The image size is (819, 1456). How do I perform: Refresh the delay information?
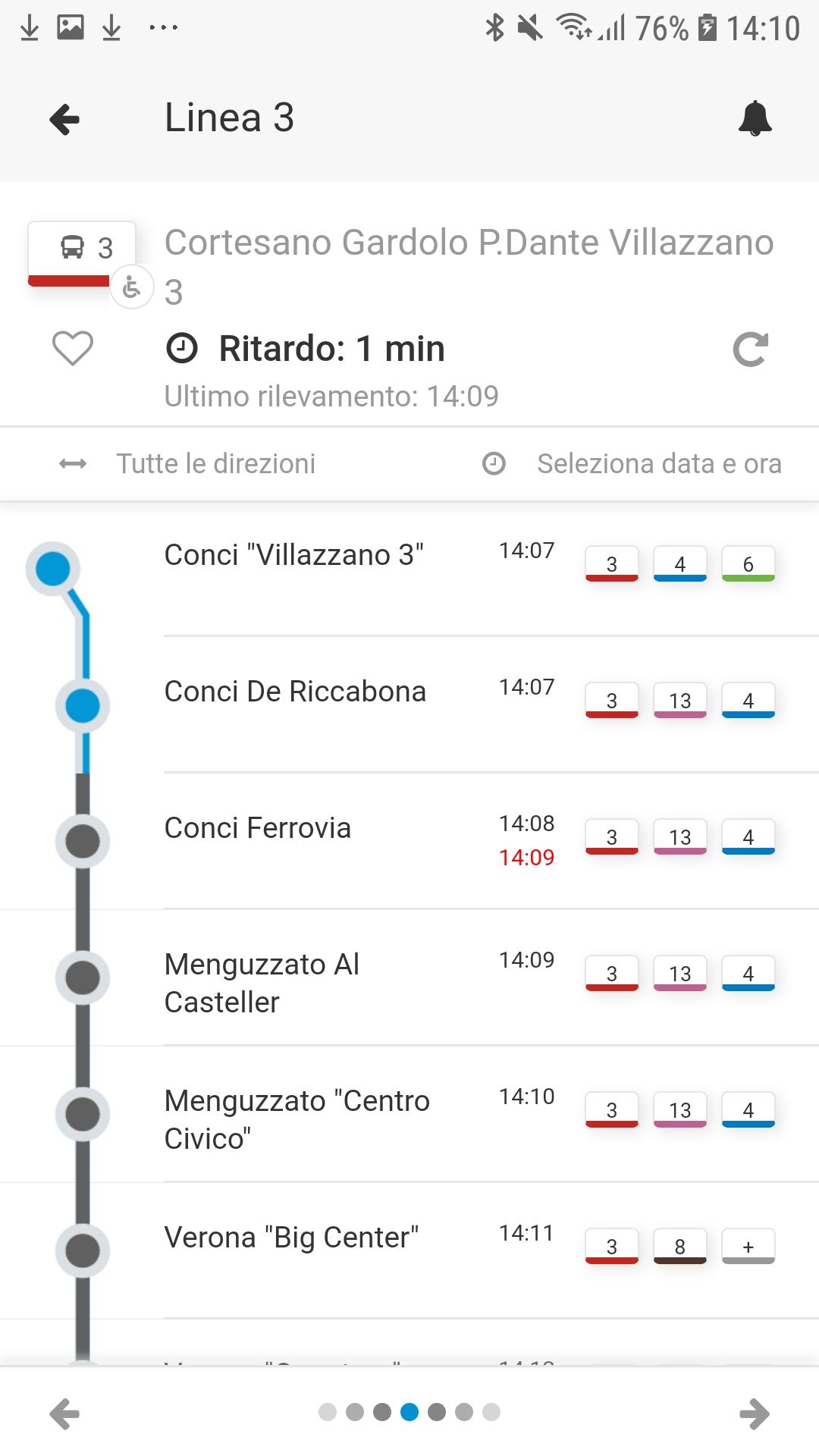point(751,350)
